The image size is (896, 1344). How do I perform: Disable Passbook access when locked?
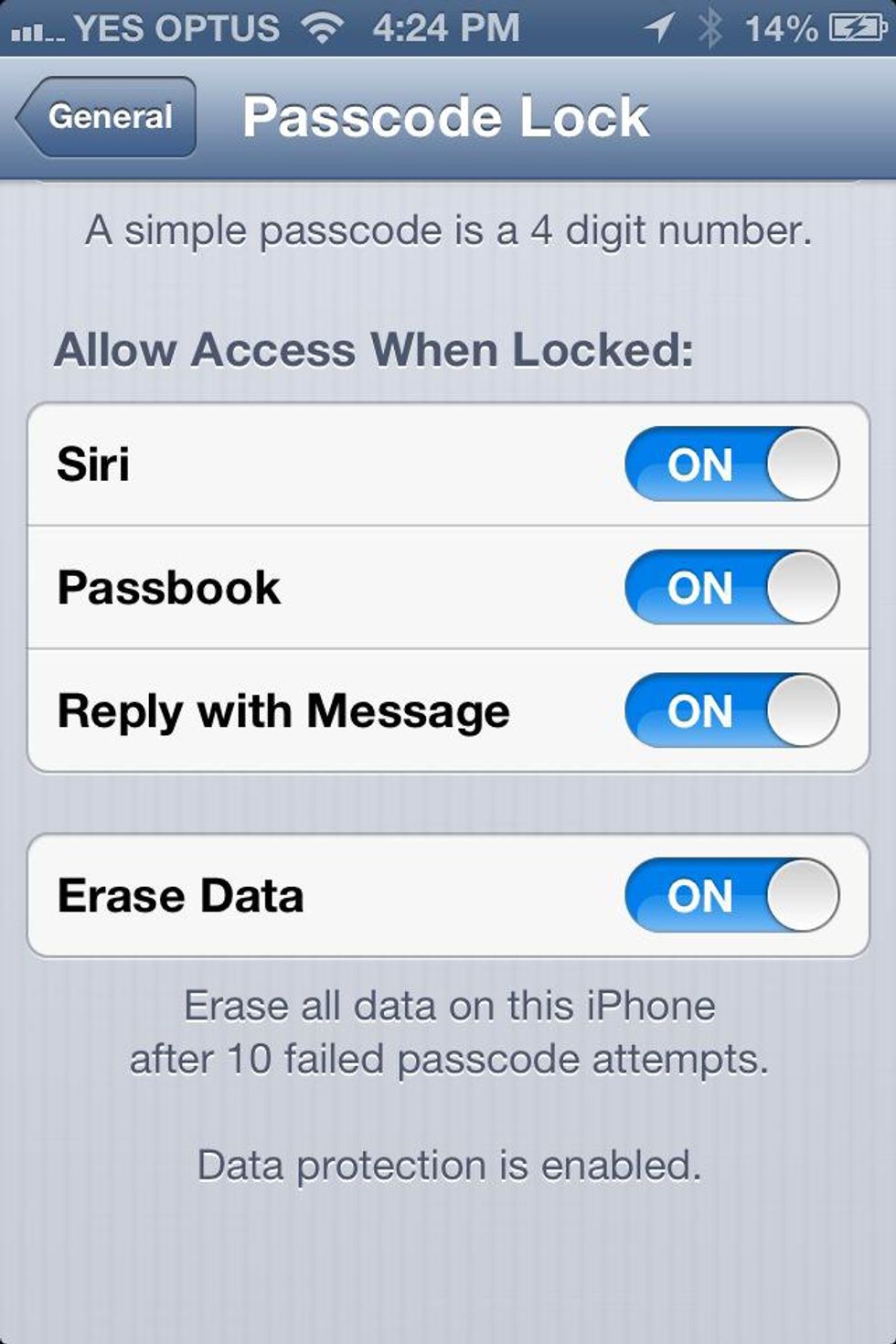click(731, 587)
